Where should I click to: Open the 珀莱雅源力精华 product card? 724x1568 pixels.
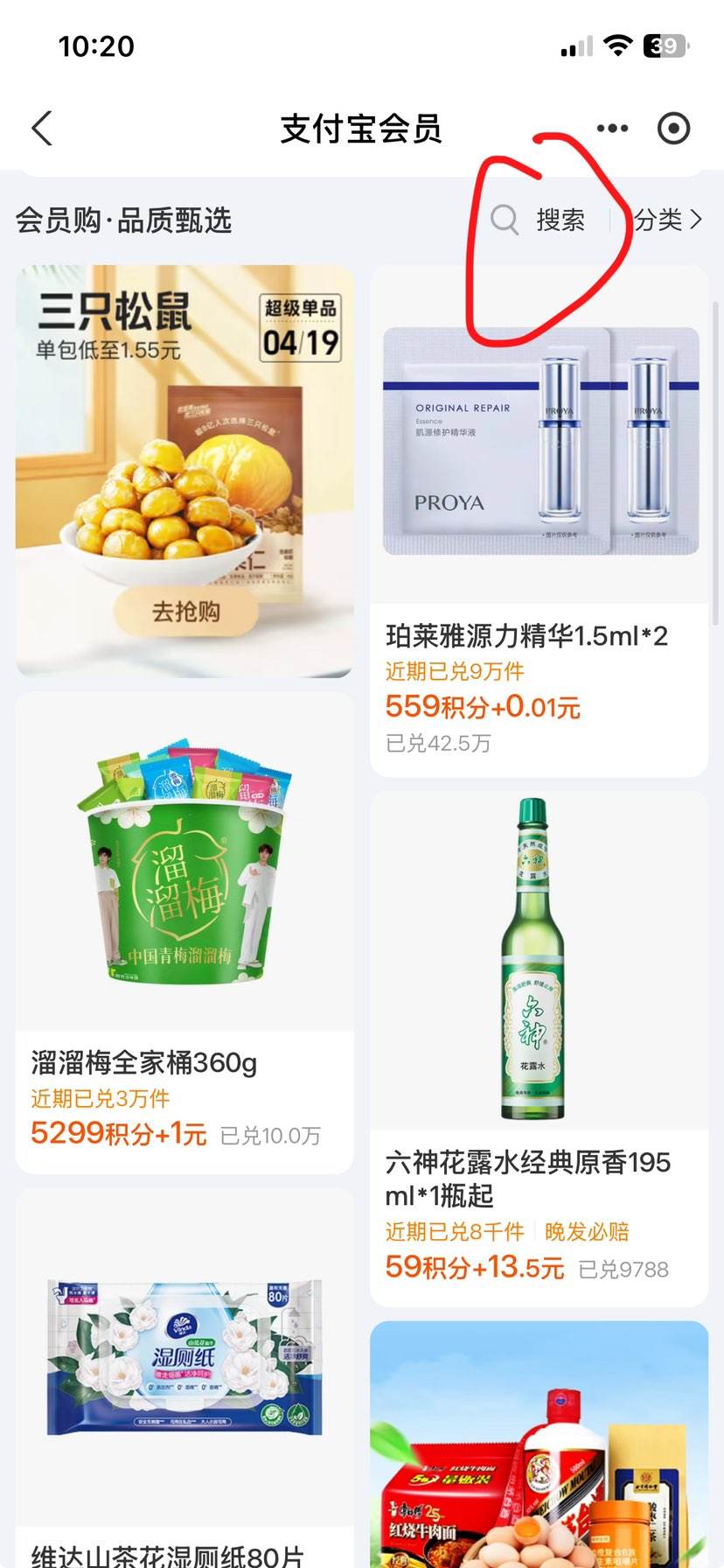(x=539, y=525)
